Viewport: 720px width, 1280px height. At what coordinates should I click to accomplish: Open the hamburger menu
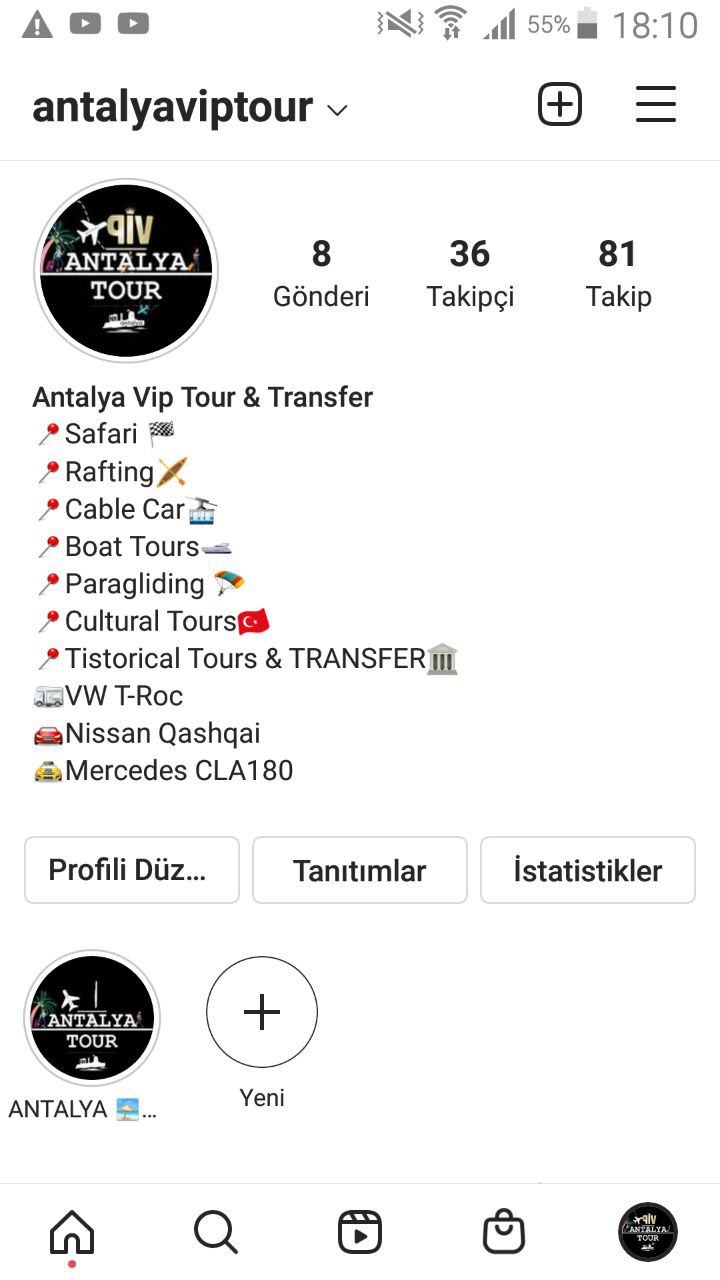coord(656,105)
